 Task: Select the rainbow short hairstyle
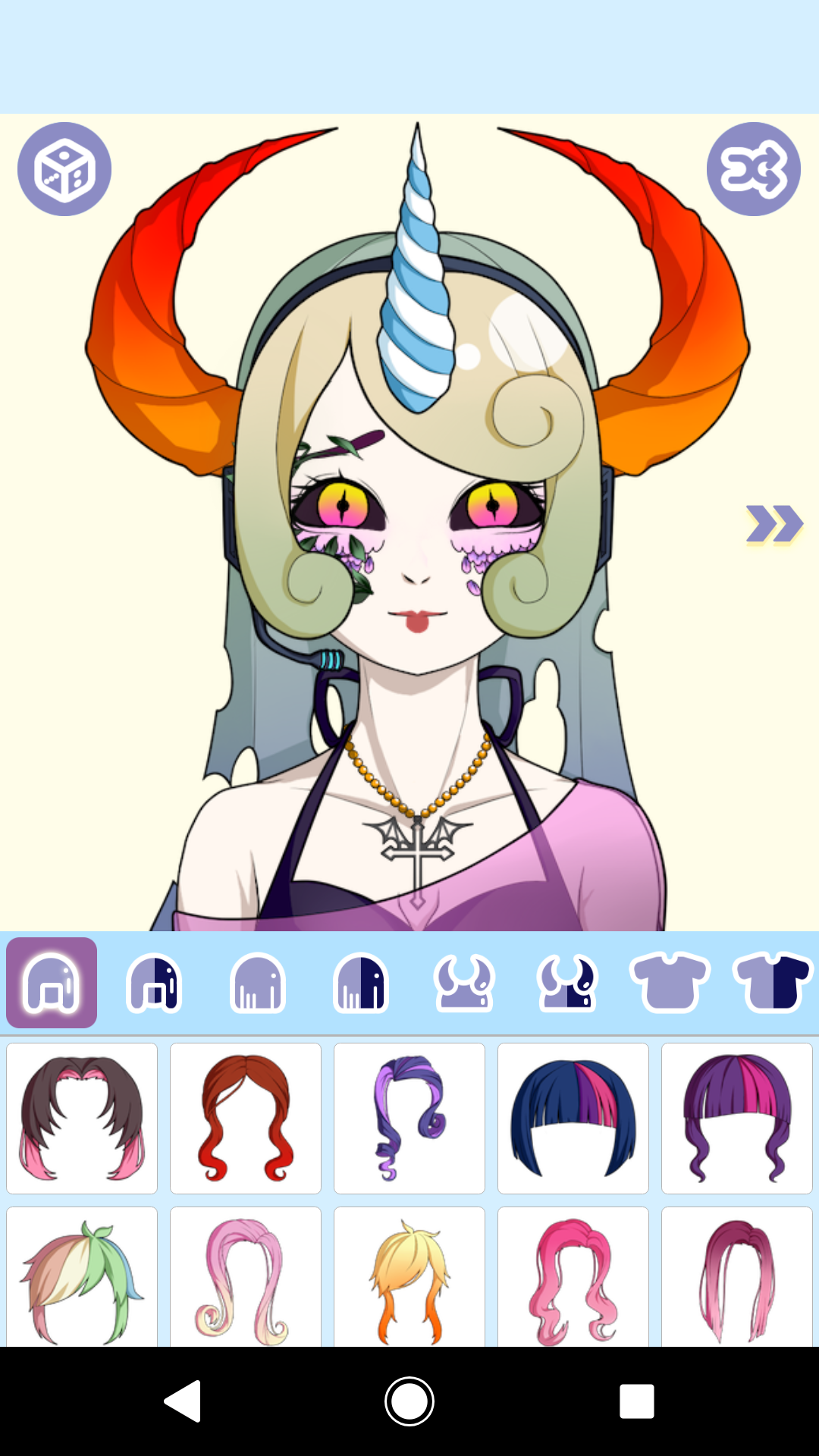click(82, 1277)
